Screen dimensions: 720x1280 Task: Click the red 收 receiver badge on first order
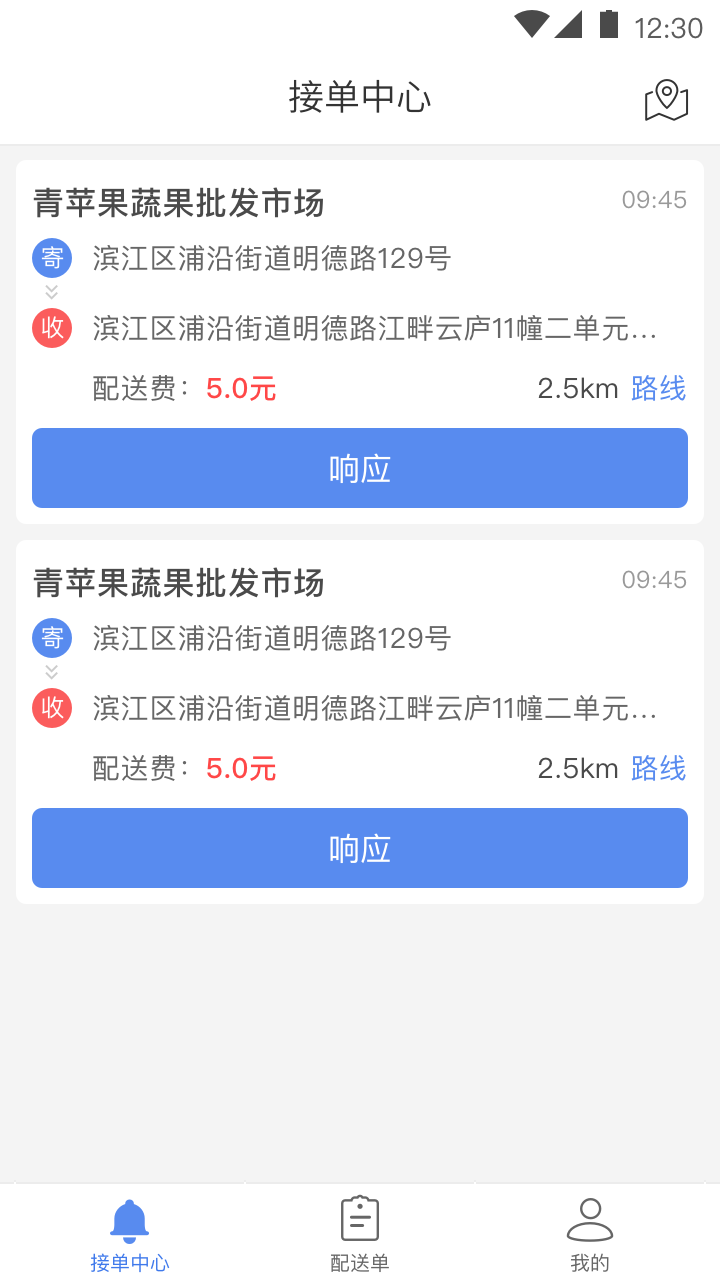coord(52,329)
